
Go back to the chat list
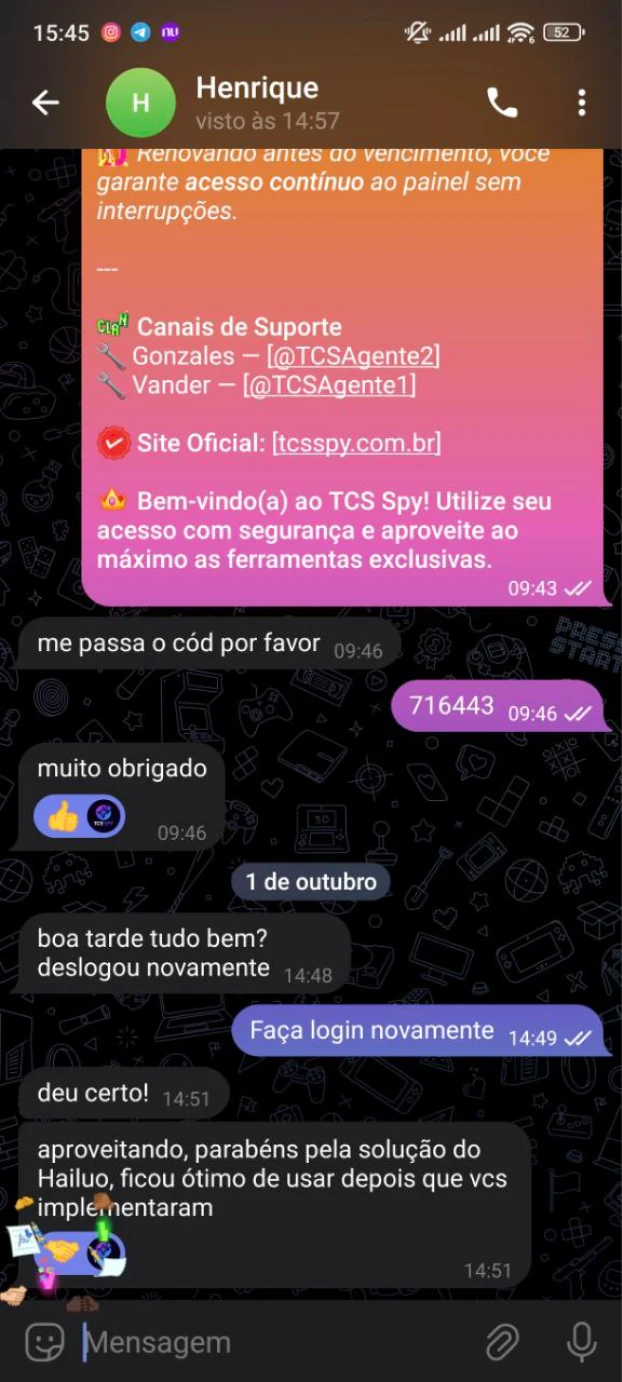(x=45, y=102)
